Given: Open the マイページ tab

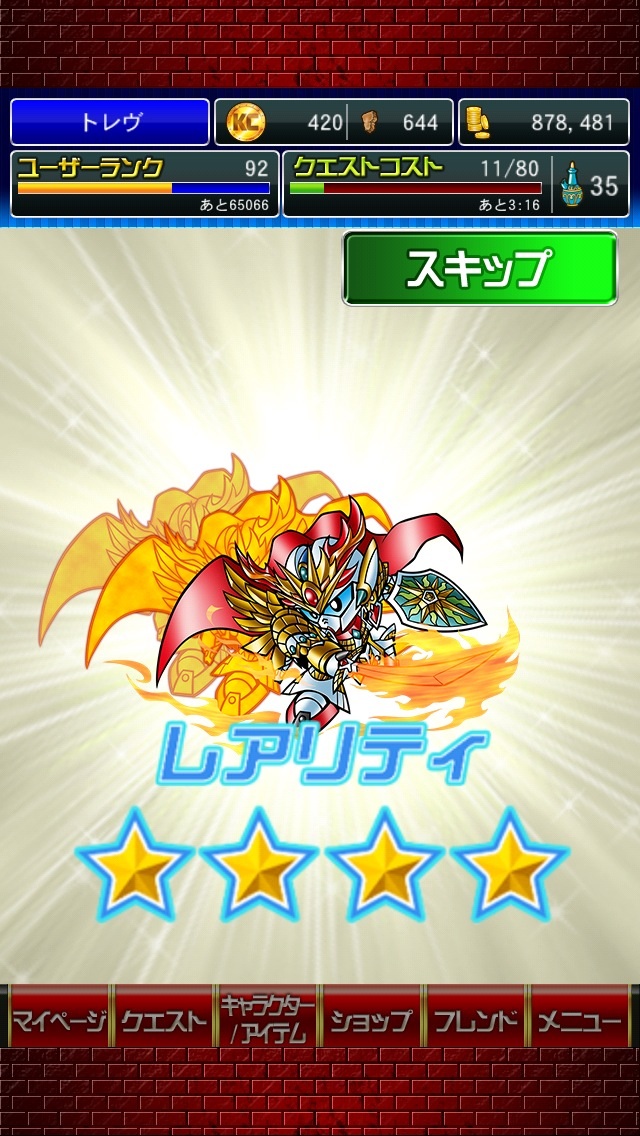Looking at the screenshot, I should [x=58, y=1020].
